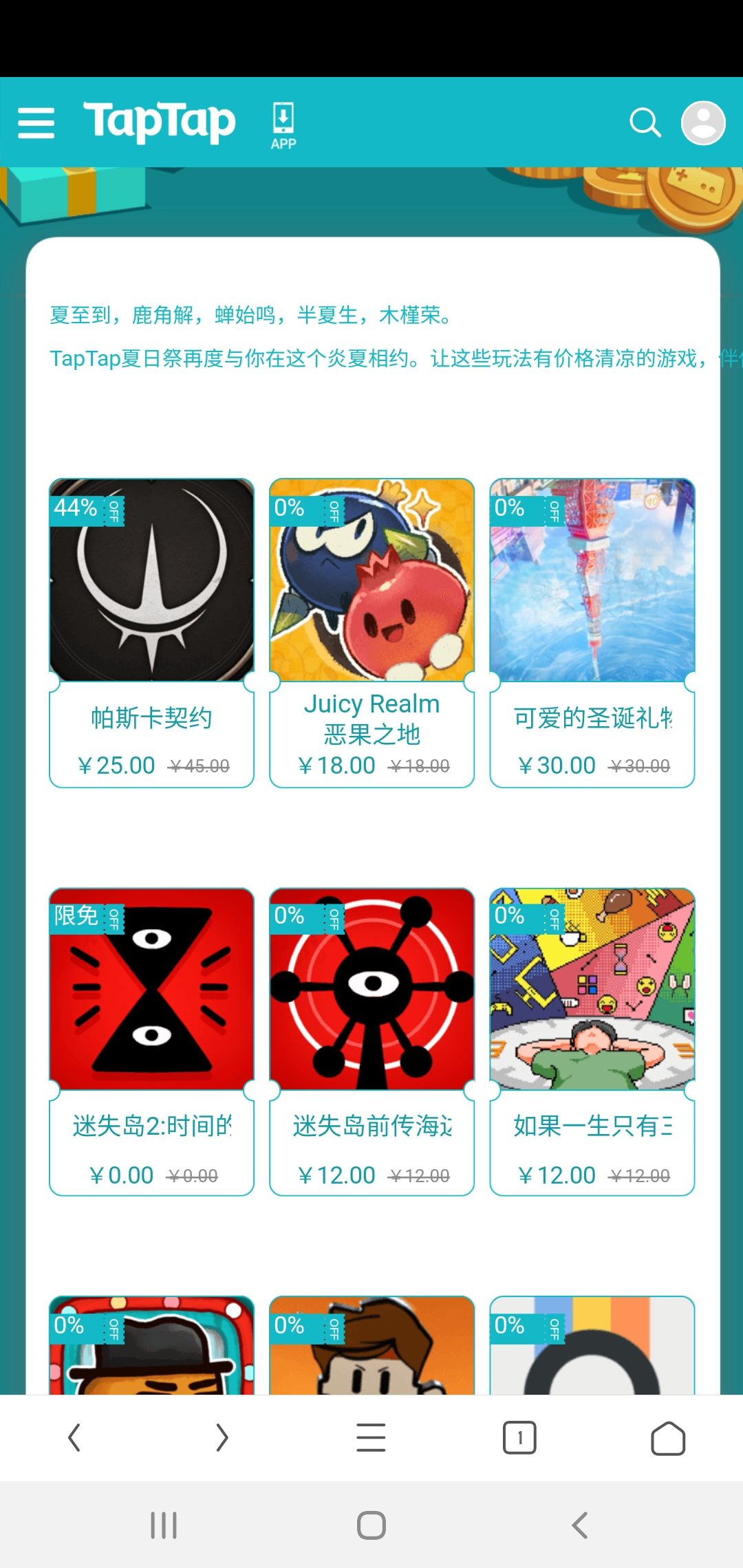This screenshot has height=1568, width=743.
Task: Open the user profile avatar
Action: pos(702,124)
